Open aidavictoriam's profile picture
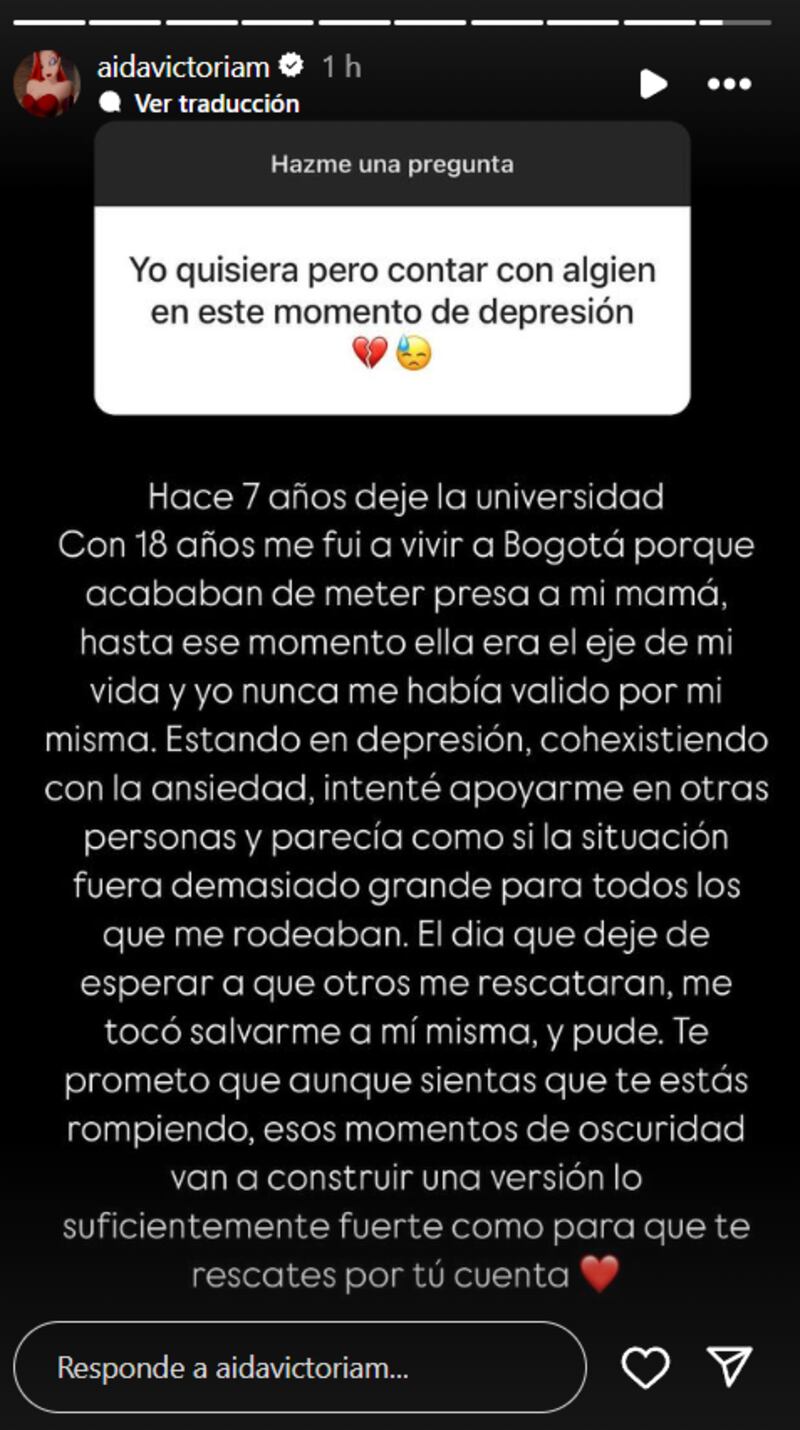 [46, 84]
